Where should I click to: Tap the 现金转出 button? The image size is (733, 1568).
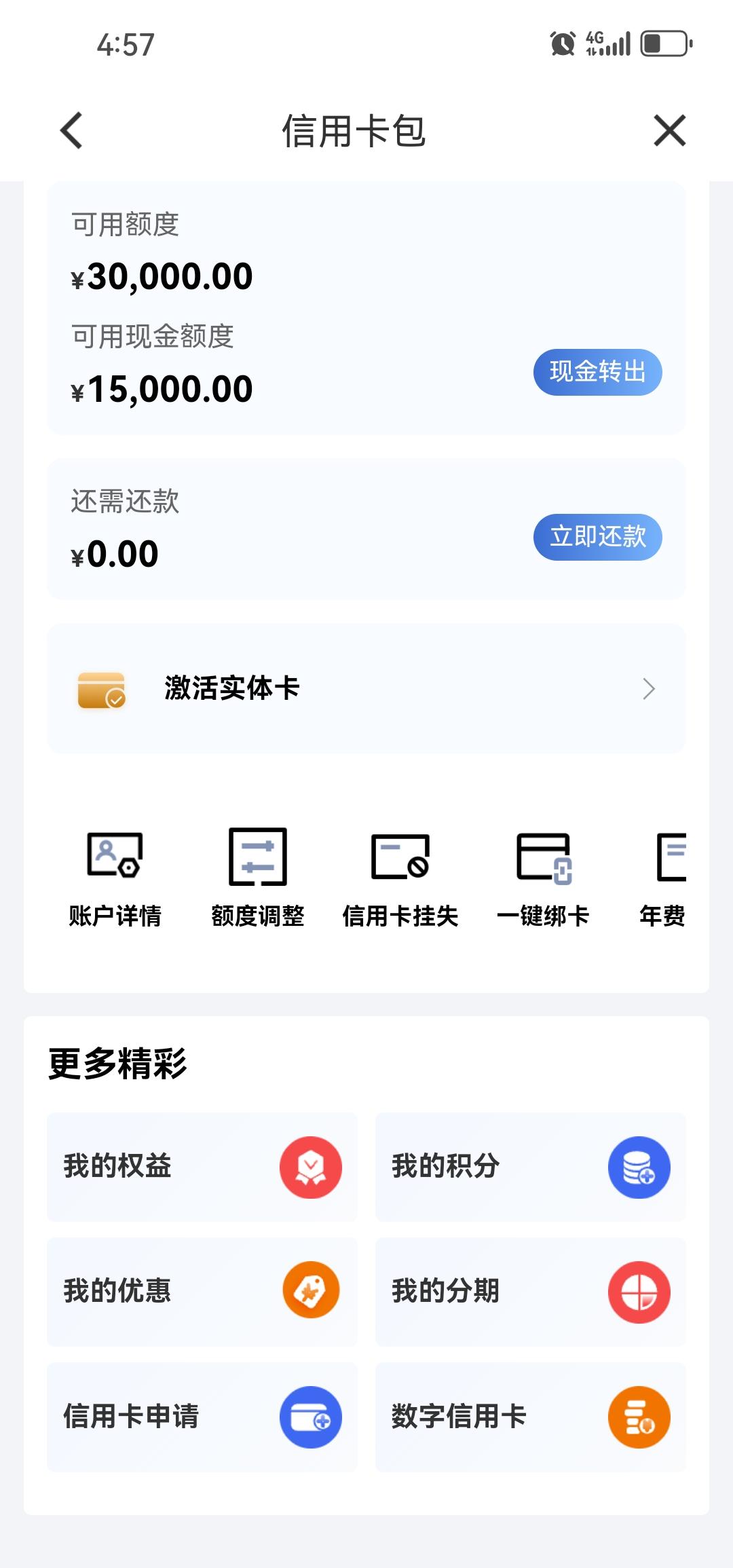coord(597,372)
